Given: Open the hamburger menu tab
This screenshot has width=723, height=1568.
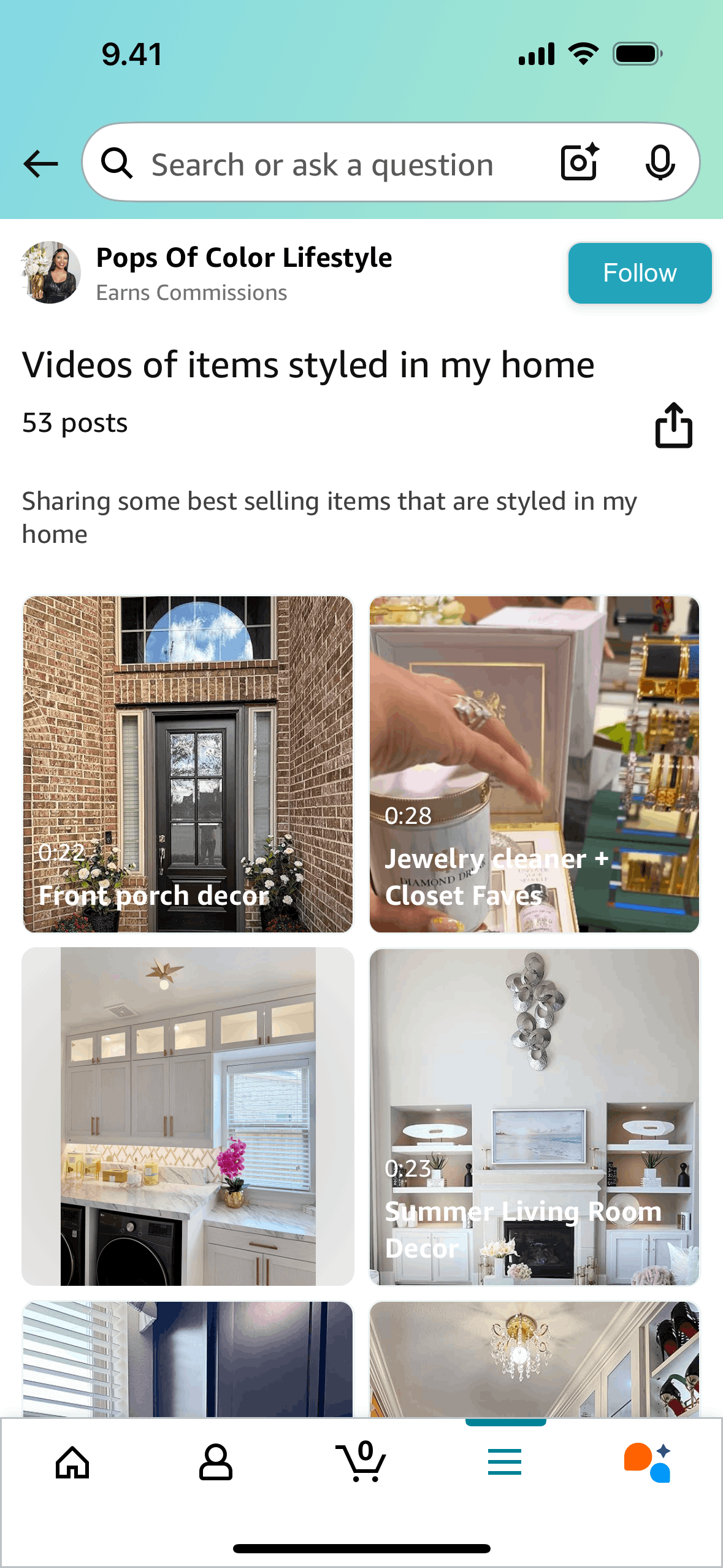Looking at the screenshot, I should [505, 1462].
